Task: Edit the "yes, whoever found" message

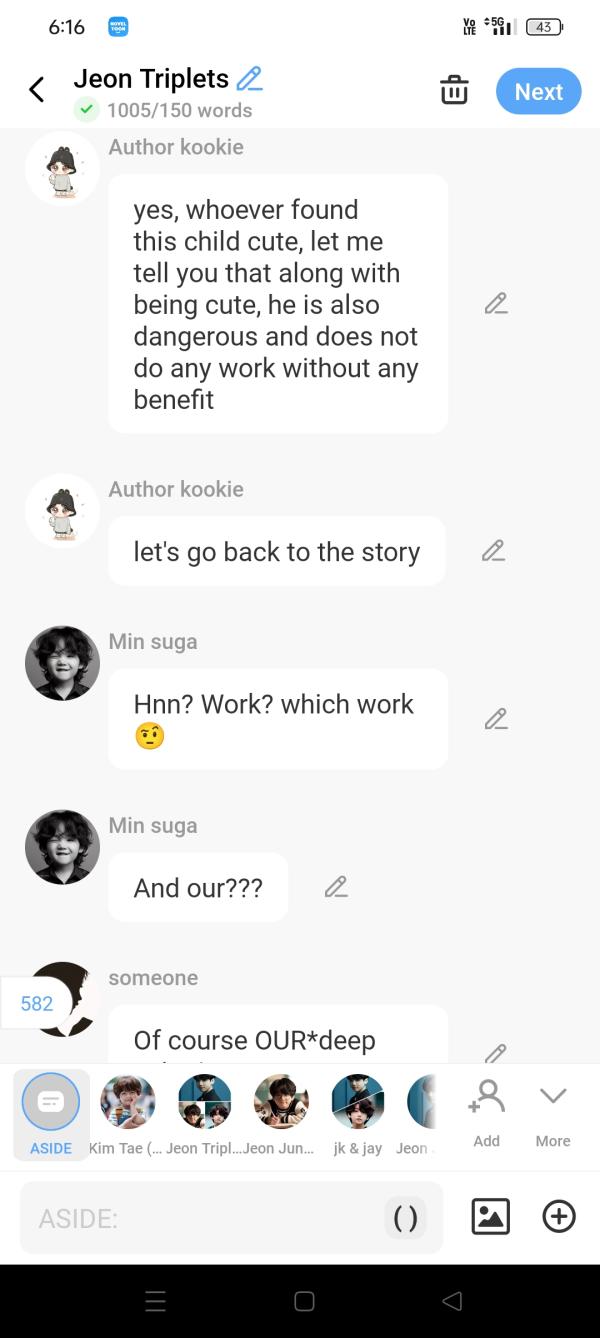Action: click(495, 304)
